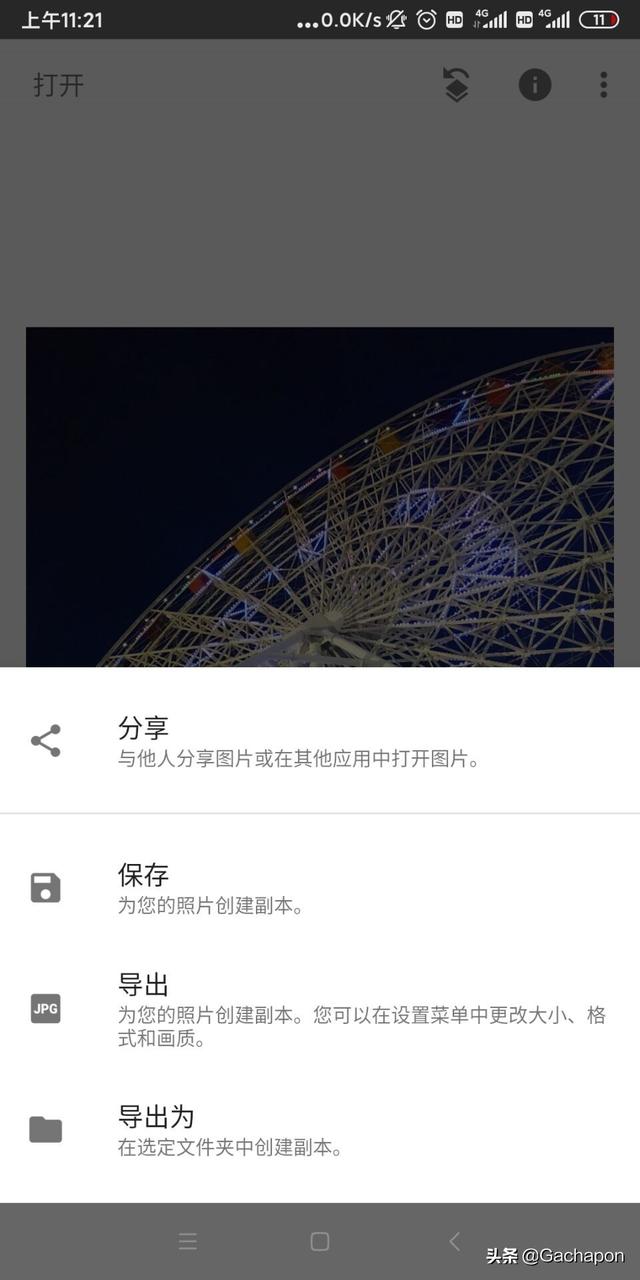Screen dimensions: 640x1280
Task: View image details via info icon
Action: (535, 85)
